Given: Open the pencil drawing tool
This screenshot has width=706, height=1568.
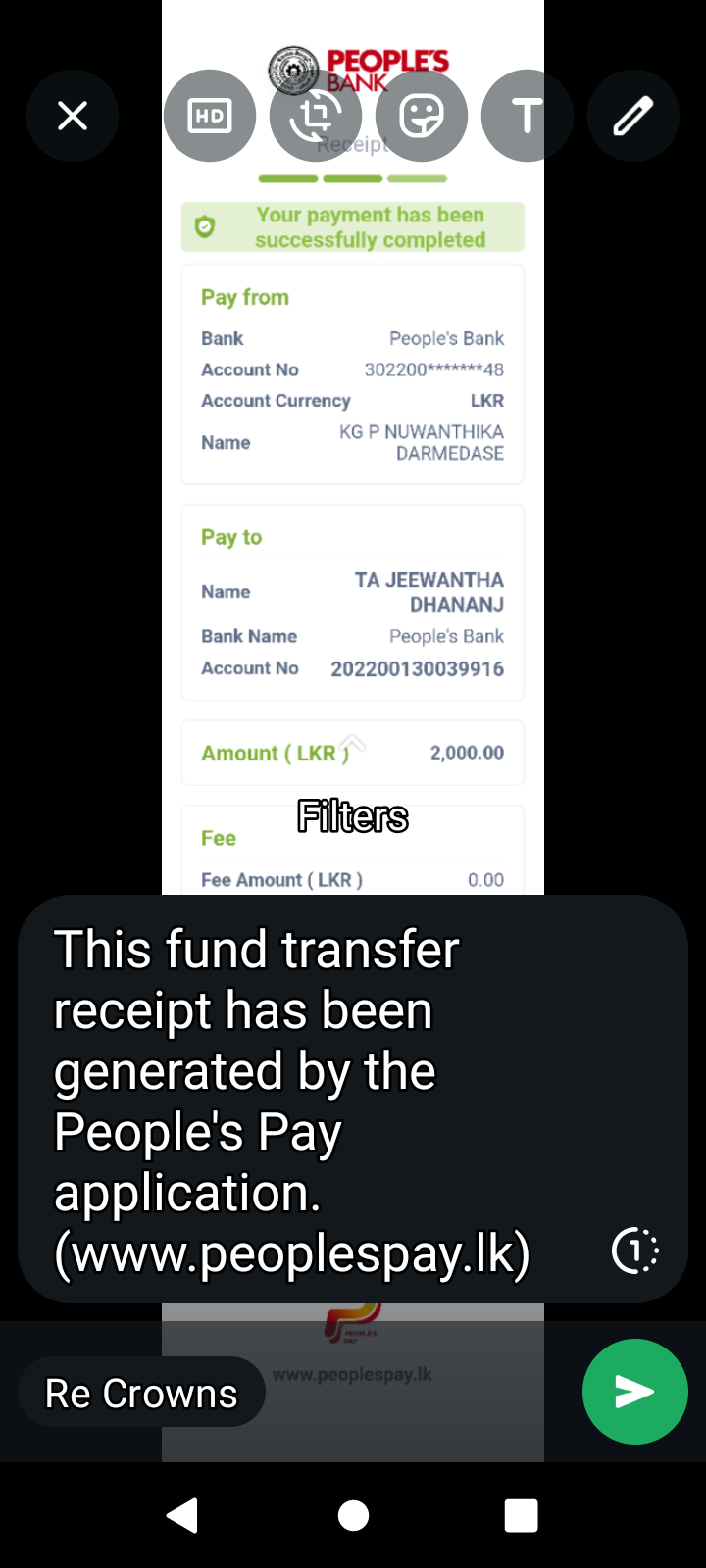Looking at the screenshot, I should point(633,116).
